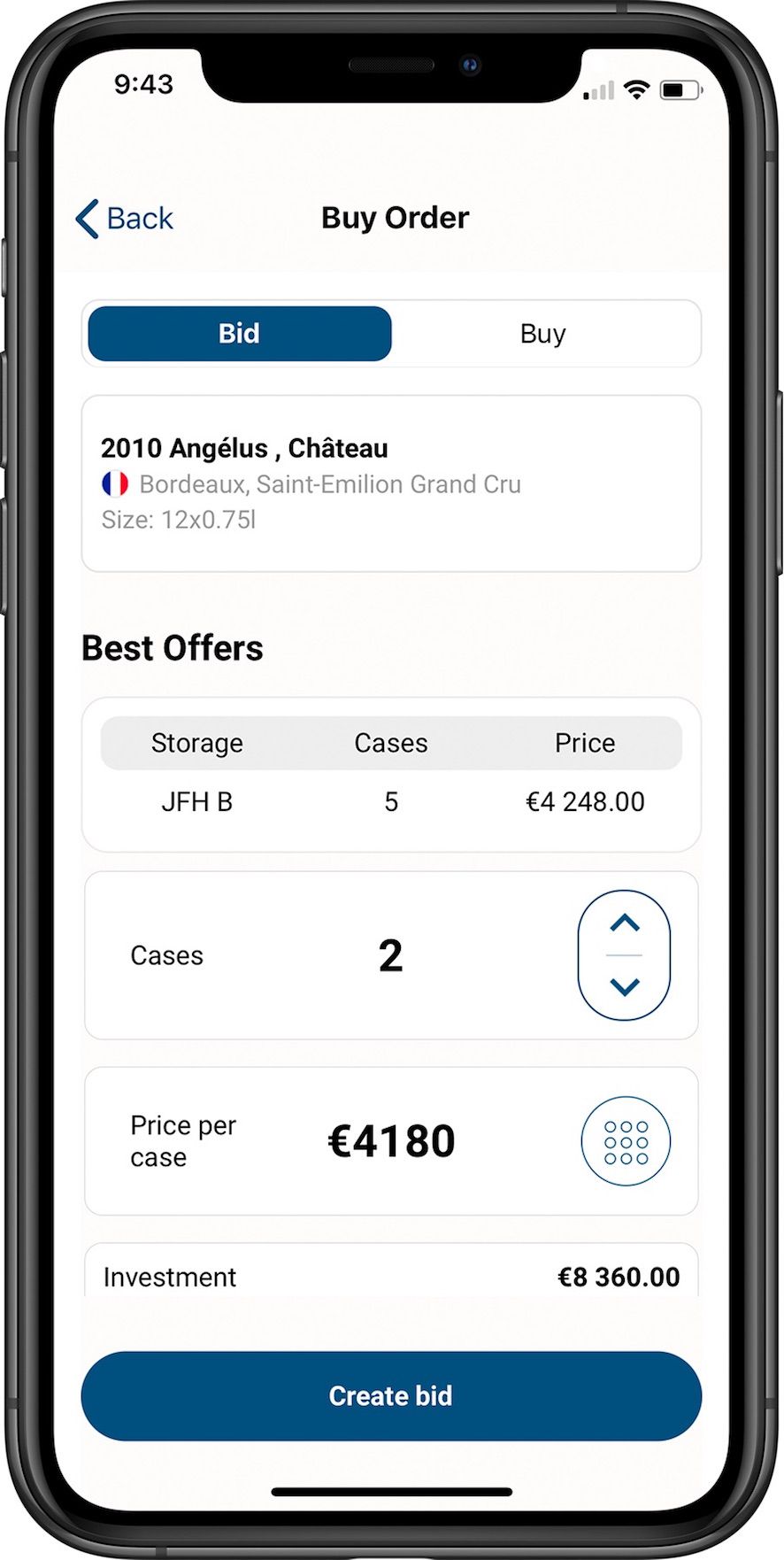Image resolution: width=784 pixels, height=1560 pixels.
Task: Create the bid
Action: tap(391, 1396)
